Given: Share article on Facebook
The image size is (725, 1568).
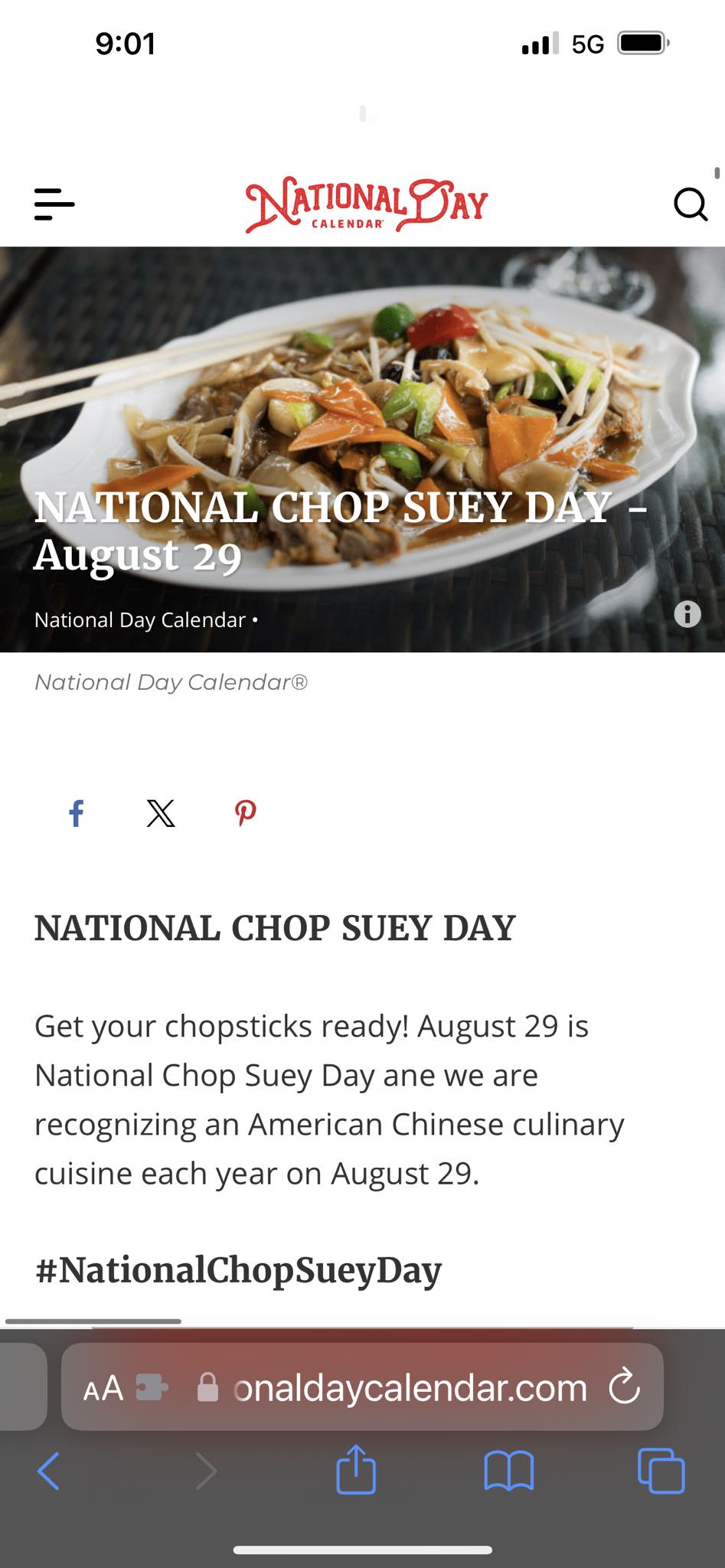Looking at the screenshot, I should coord(76,813).
